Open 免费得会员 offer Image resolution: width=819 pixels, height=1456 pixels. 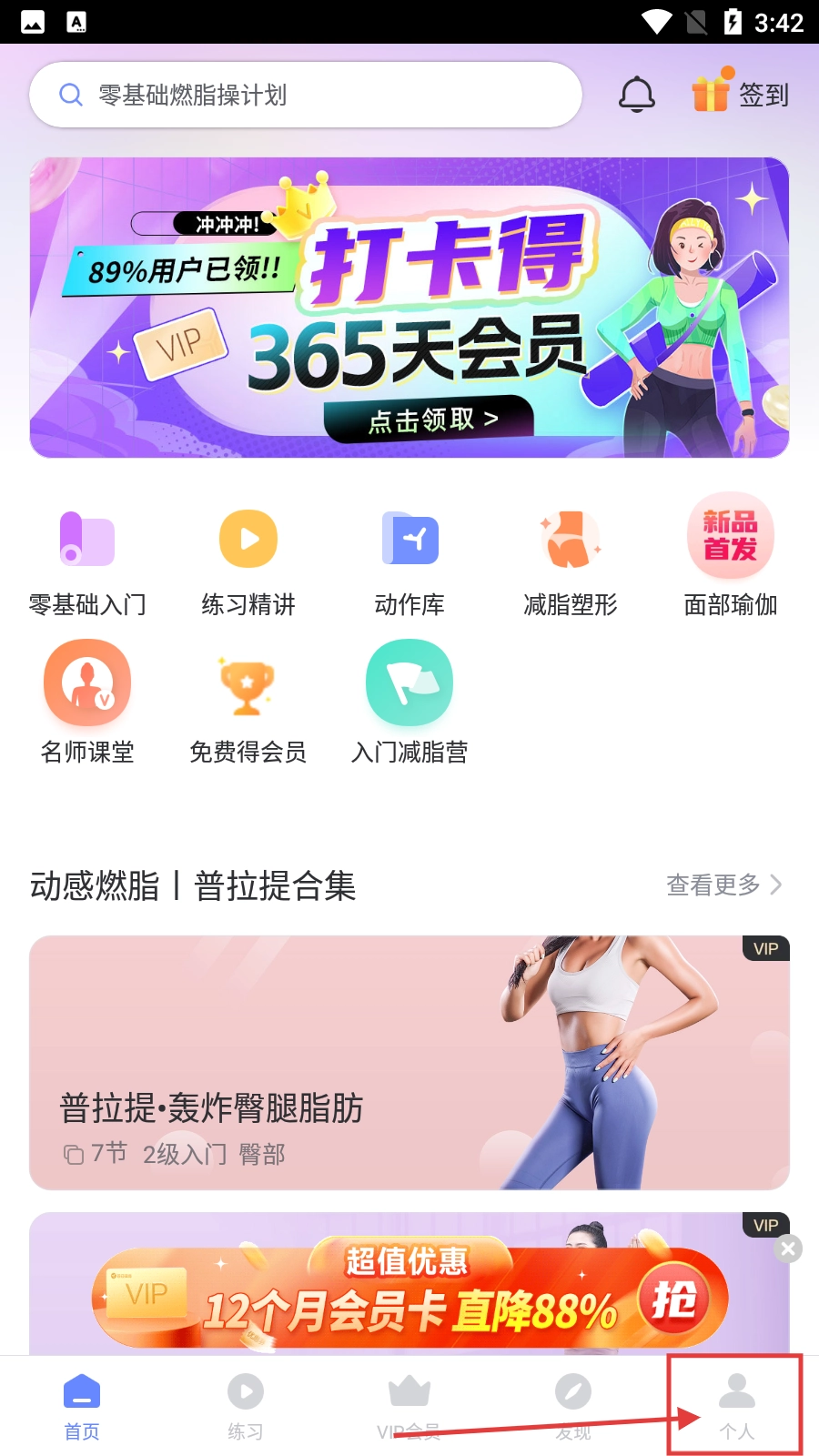tap(248, 703)
